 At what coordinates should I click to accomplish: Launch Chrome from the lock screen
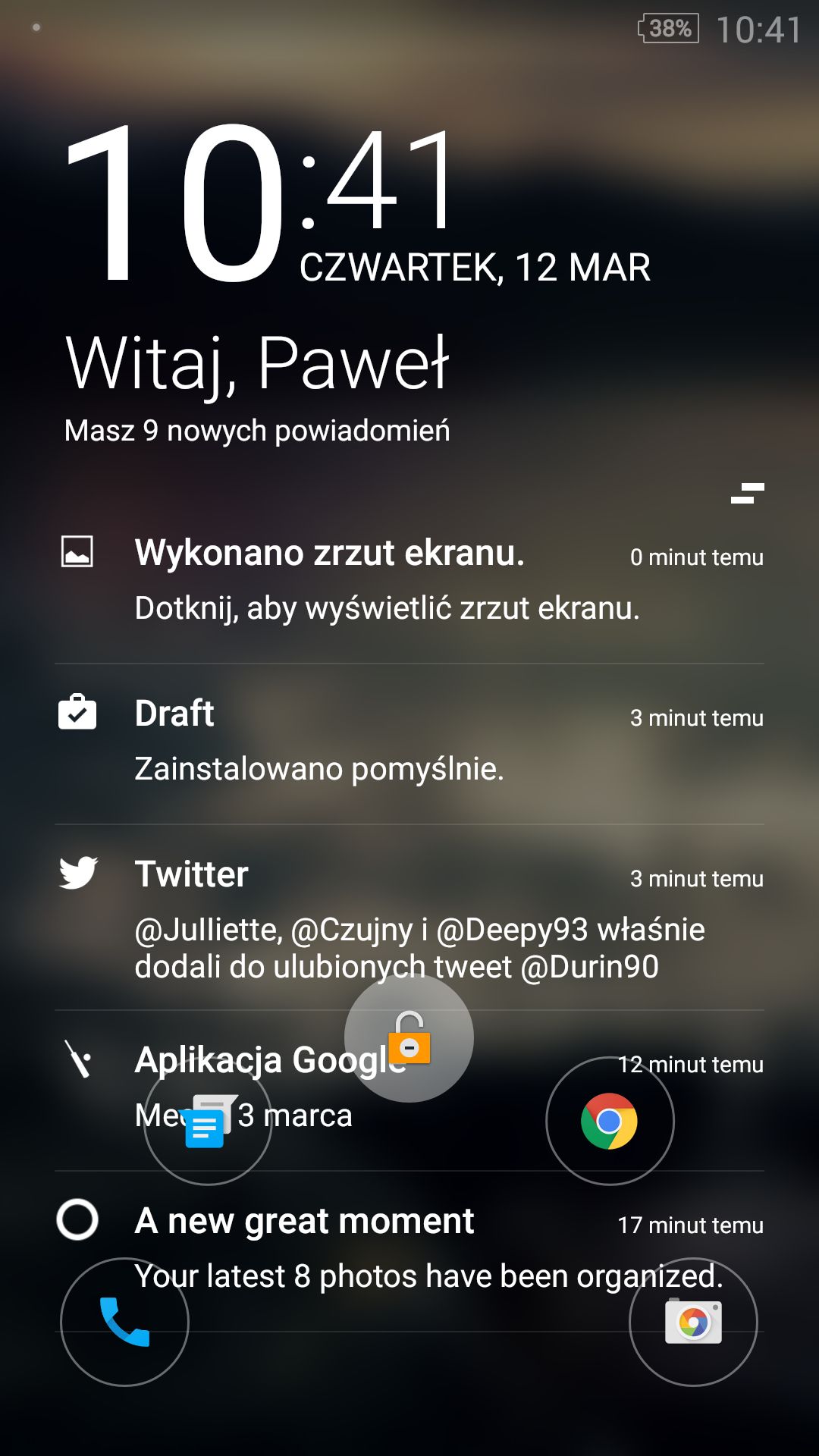pyautogui.click(x=610, y=1121)
